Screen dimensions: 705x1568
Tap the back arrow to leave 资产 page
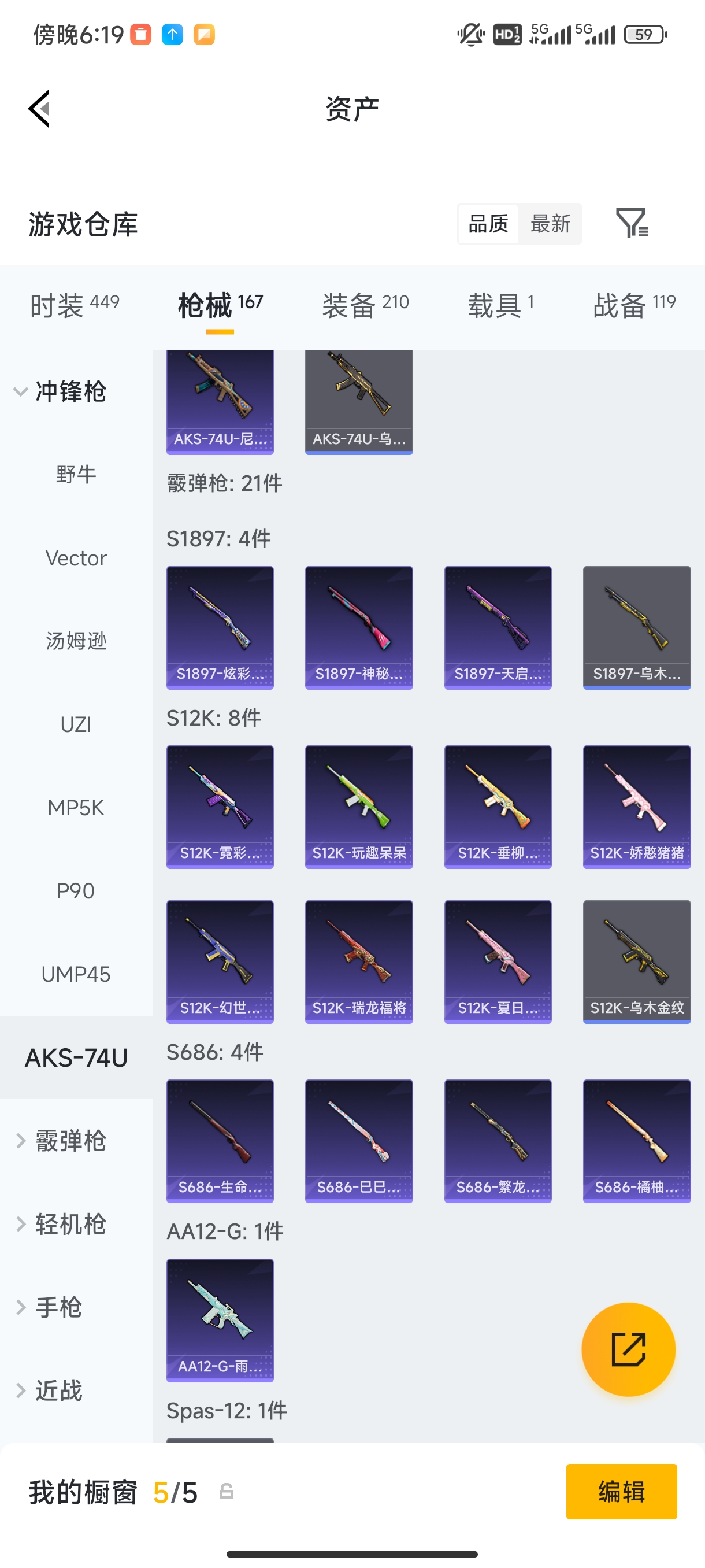(x=38, y=108)
